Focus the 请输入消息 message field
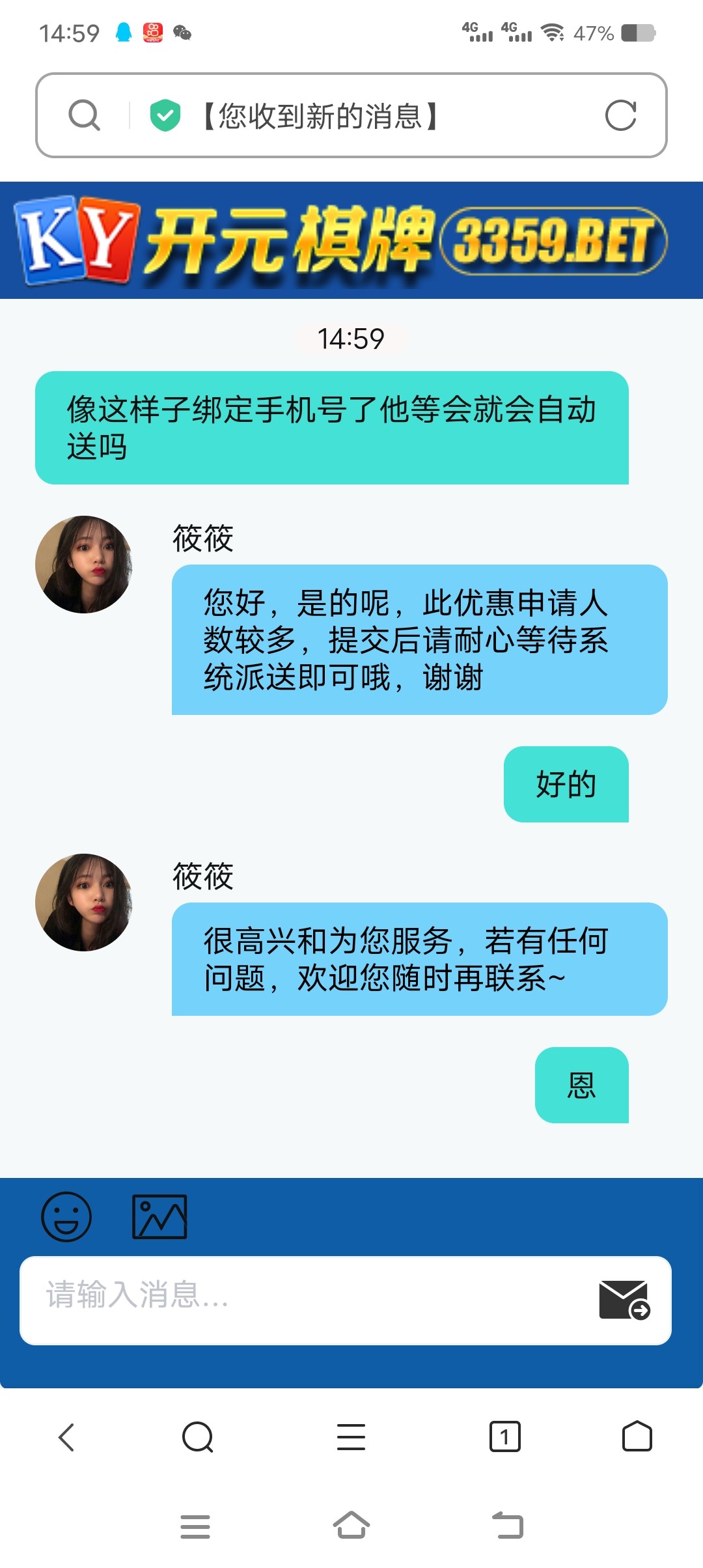Screen dimensions: 703x1568 click(x=306, y=1295)
